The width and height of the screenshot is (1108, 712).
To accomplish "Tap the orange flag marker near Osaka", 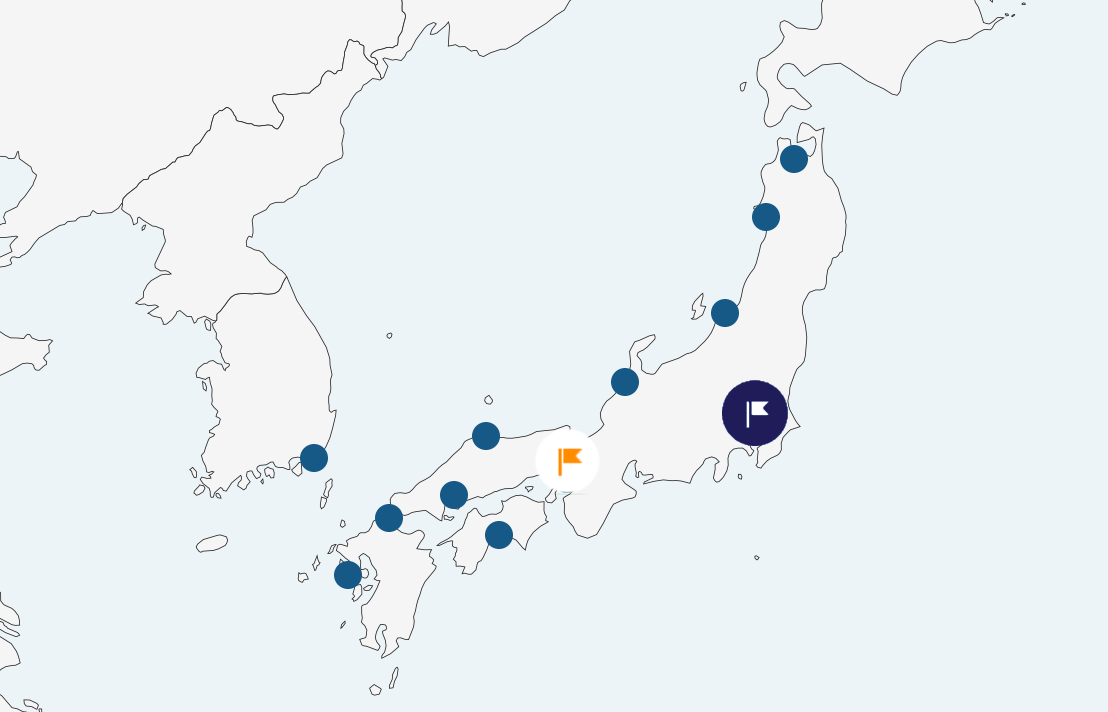I will pos(567,461).
